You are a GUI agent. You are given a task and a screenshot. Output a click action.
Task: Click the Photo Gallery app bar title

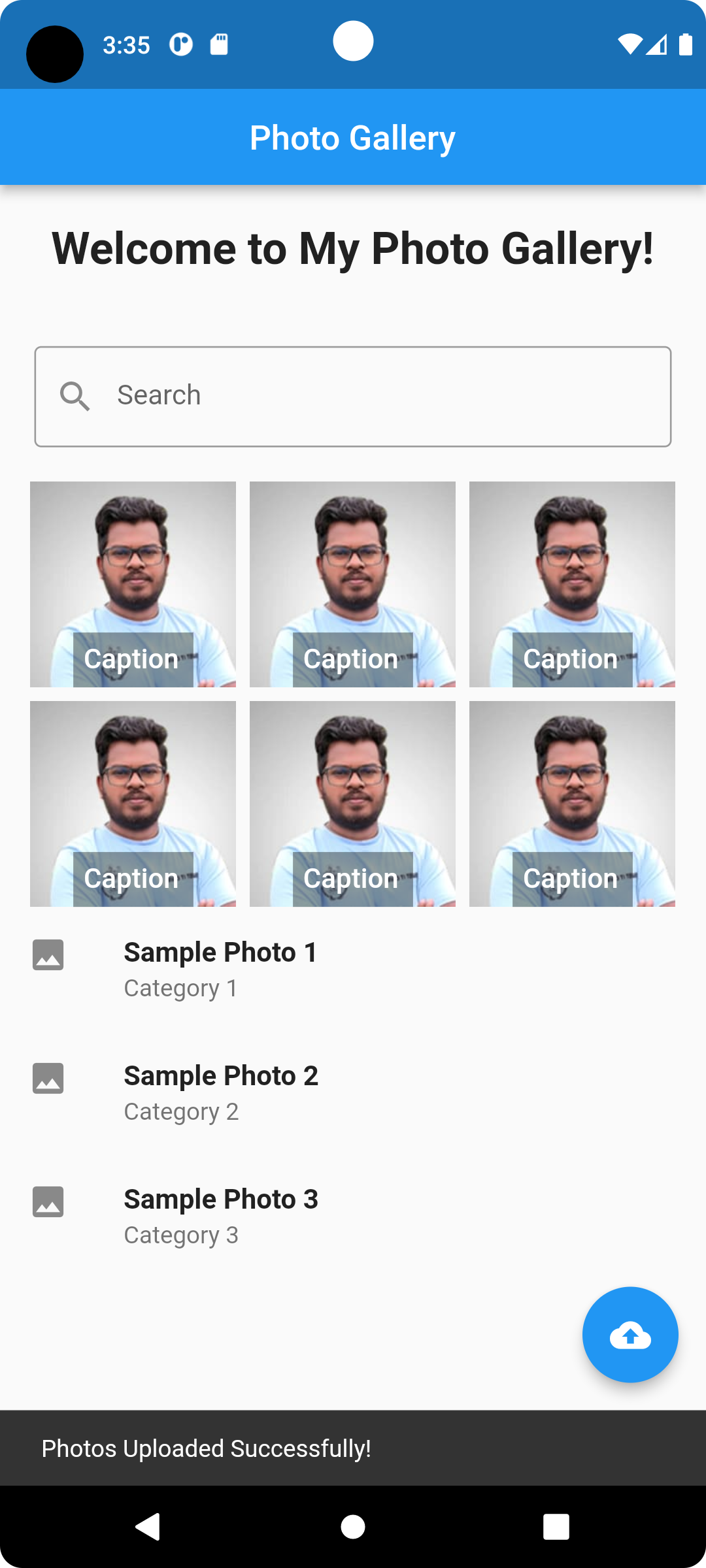[353, 137]
